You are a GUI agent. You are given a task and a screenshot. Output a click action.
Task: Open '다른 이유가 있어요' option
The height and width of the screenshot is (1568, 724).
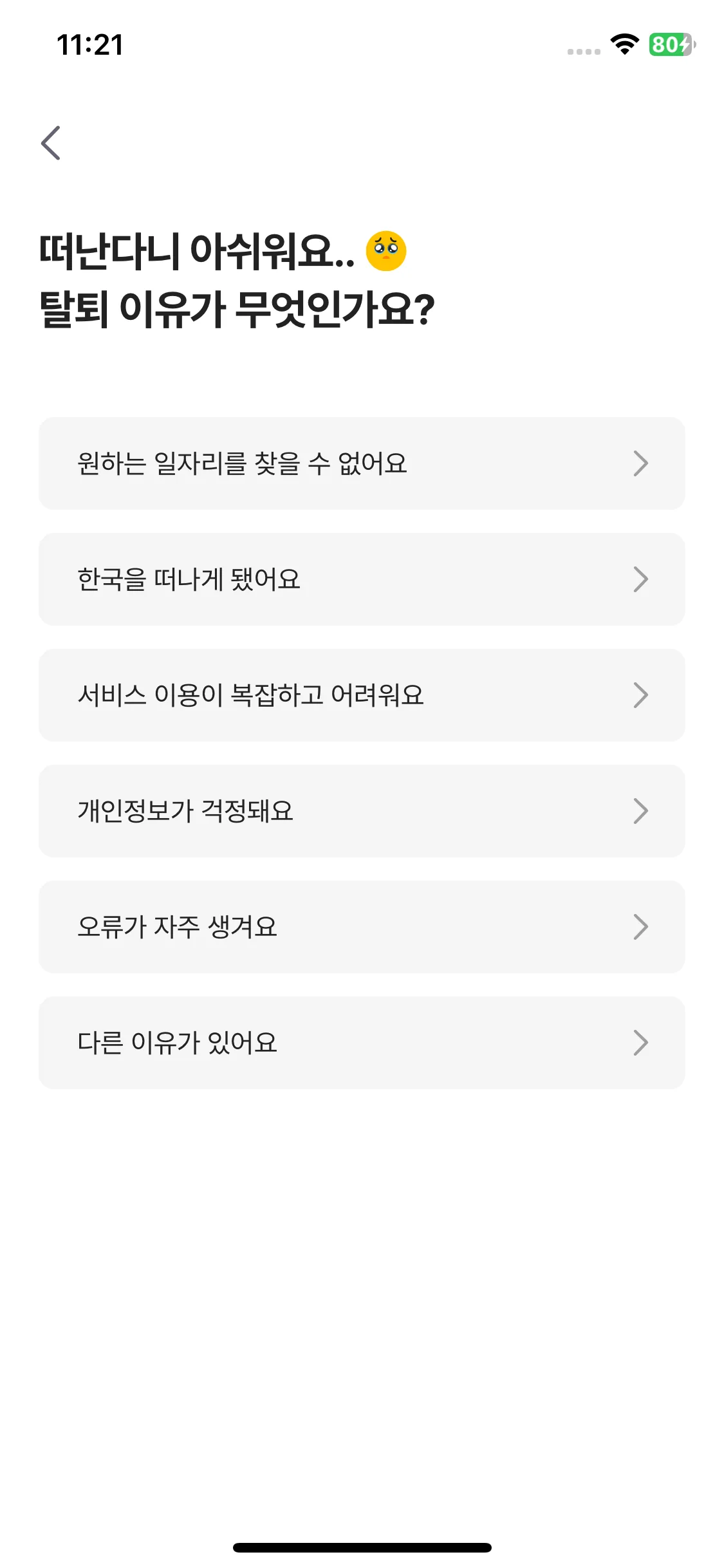(362, 1043)
